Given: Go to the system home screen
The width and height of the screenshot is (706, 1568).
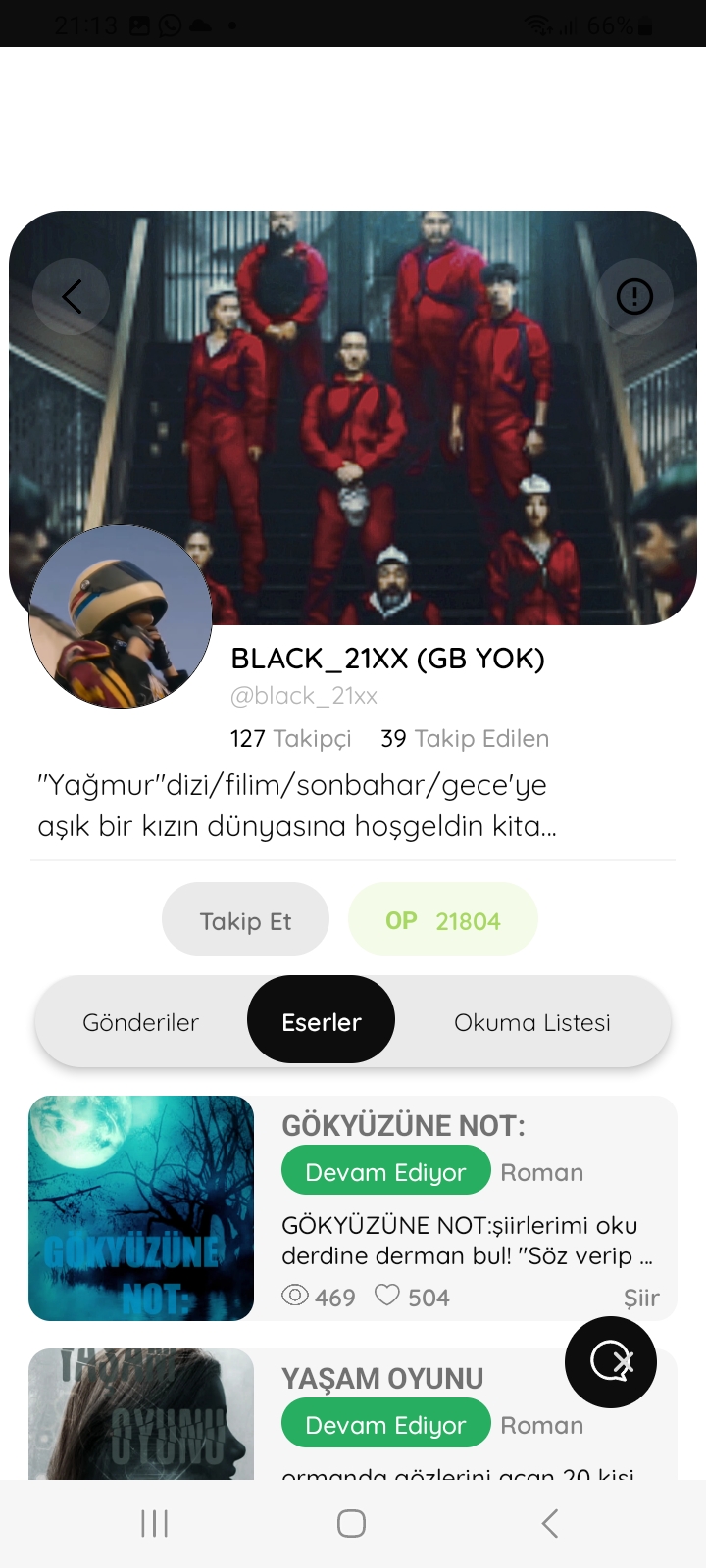Looking at the screenshot, I should (x=351, y=1523).
